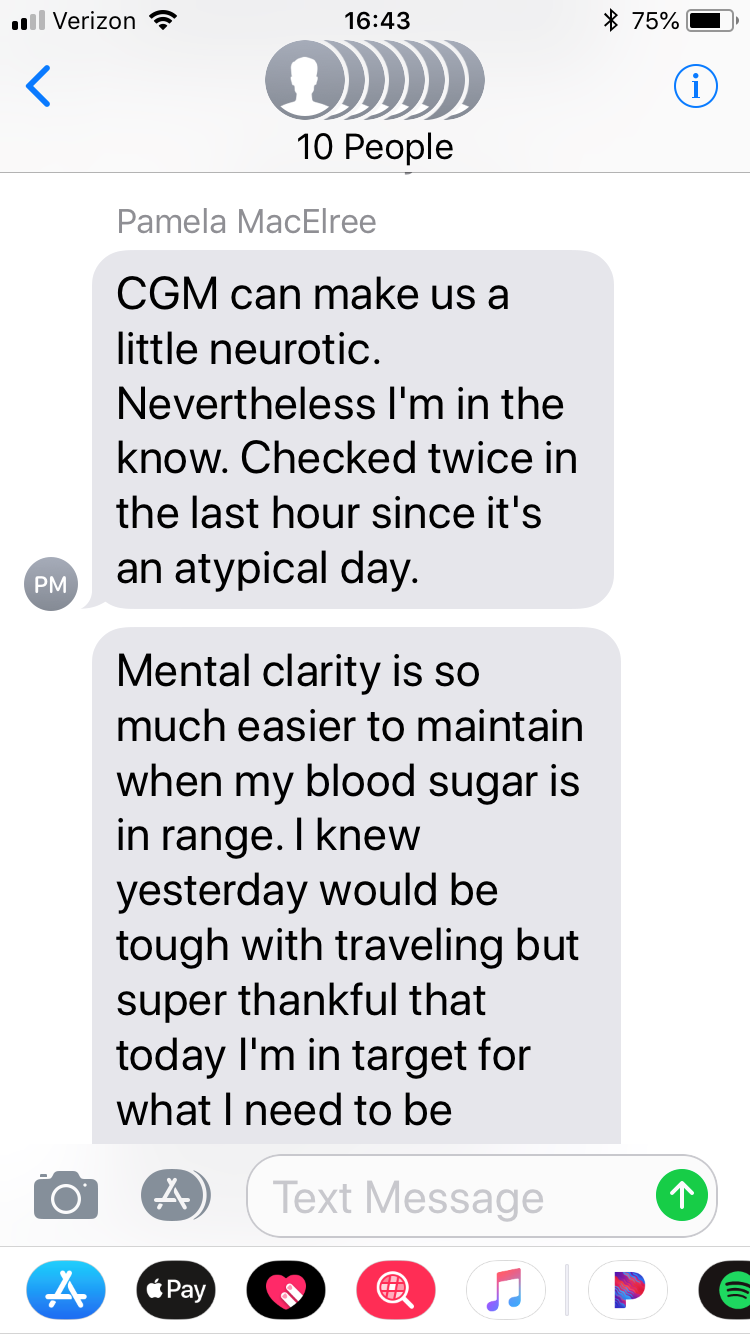Viewport: 750px width, 1334px height.
Task: Go back to the messages list
Action: (38, 88)
